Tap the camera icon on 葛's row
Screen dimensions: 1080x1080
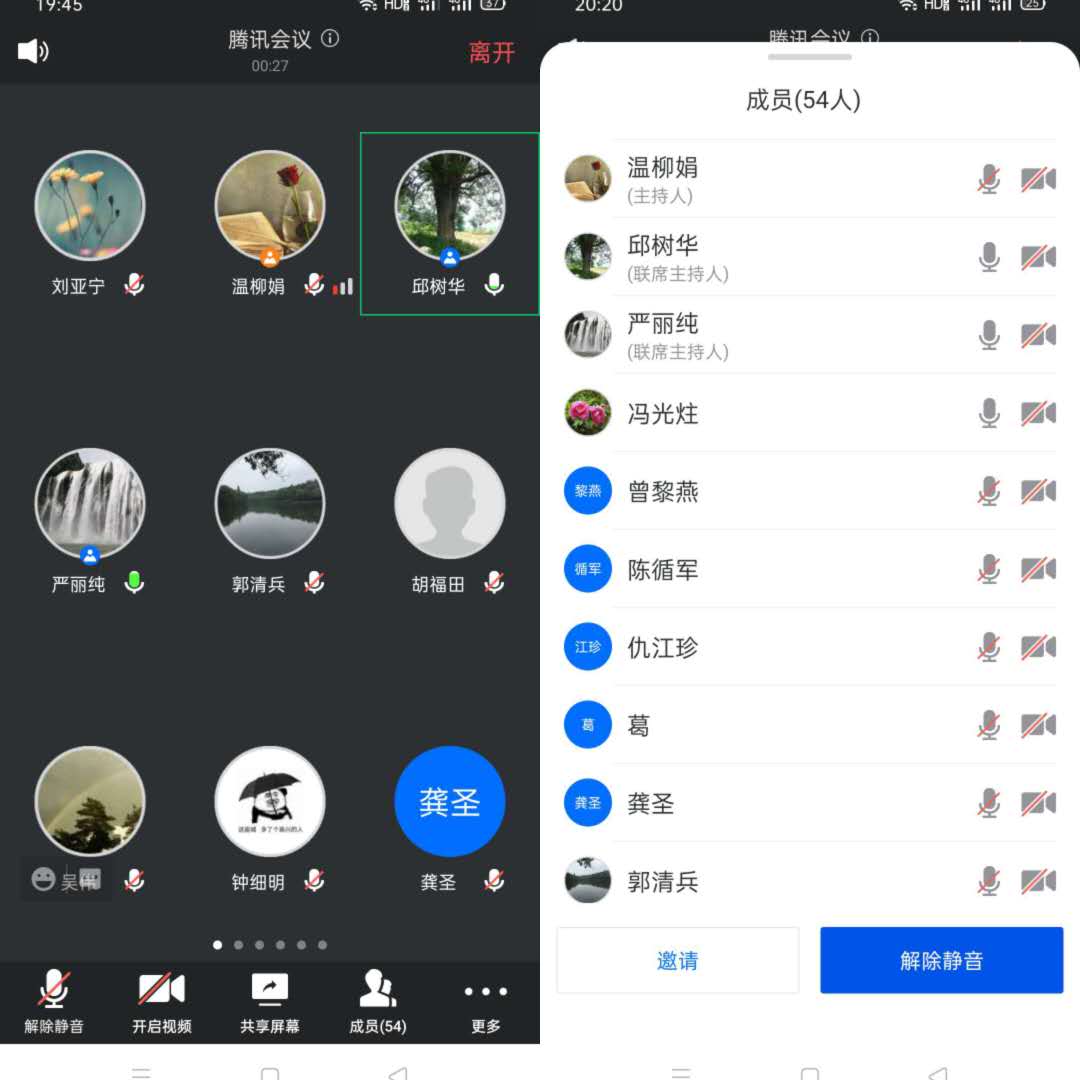click(x=1038, y=725)
